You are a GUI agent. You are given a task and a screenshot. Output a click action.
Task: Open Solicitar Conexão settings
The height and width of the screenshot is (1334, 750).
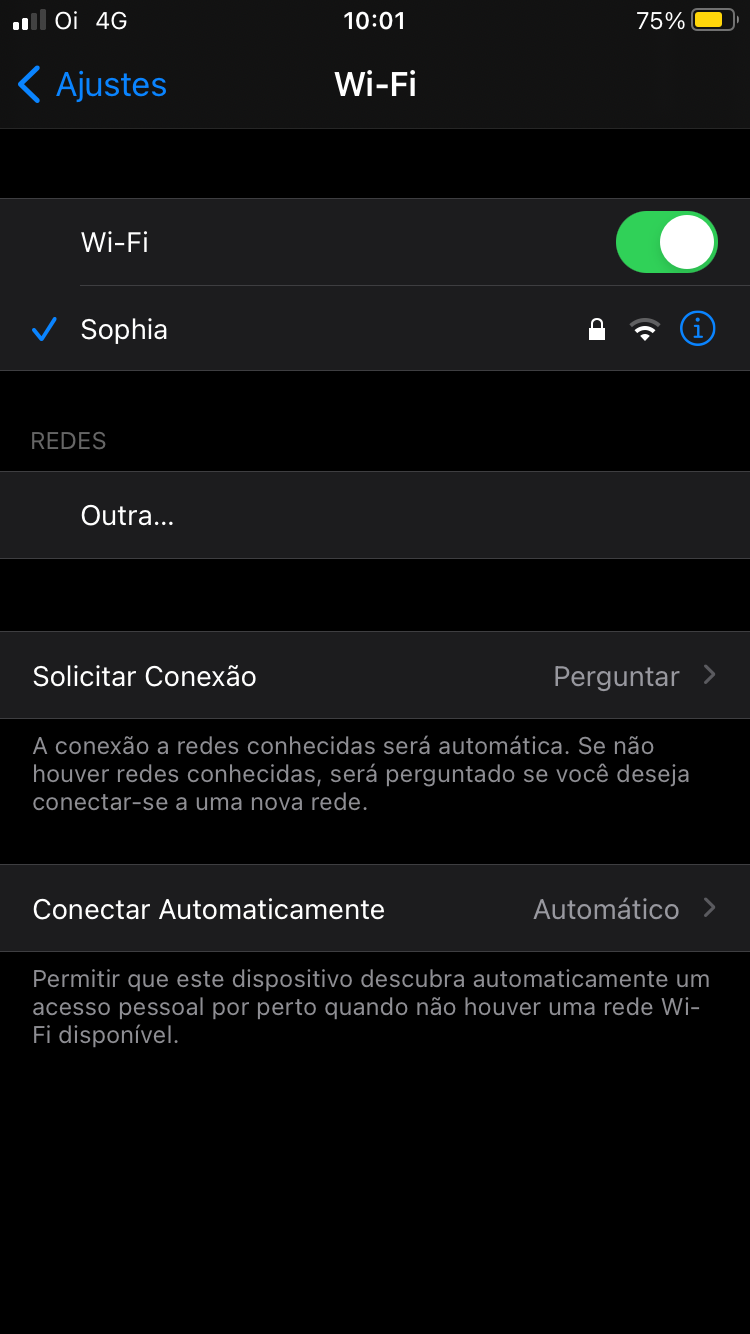pyautogui.click(x=375, y=676)
